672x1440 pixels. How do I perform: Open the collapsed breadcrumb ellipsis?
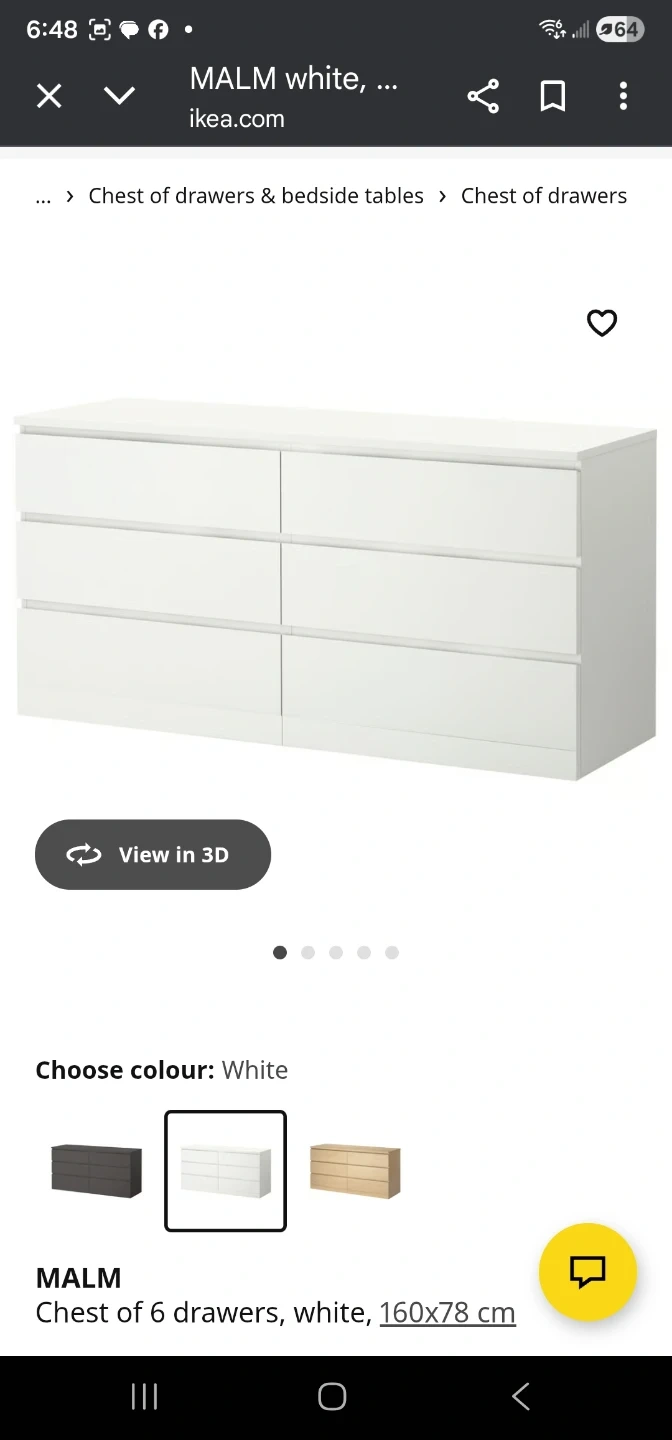point(43,196)
